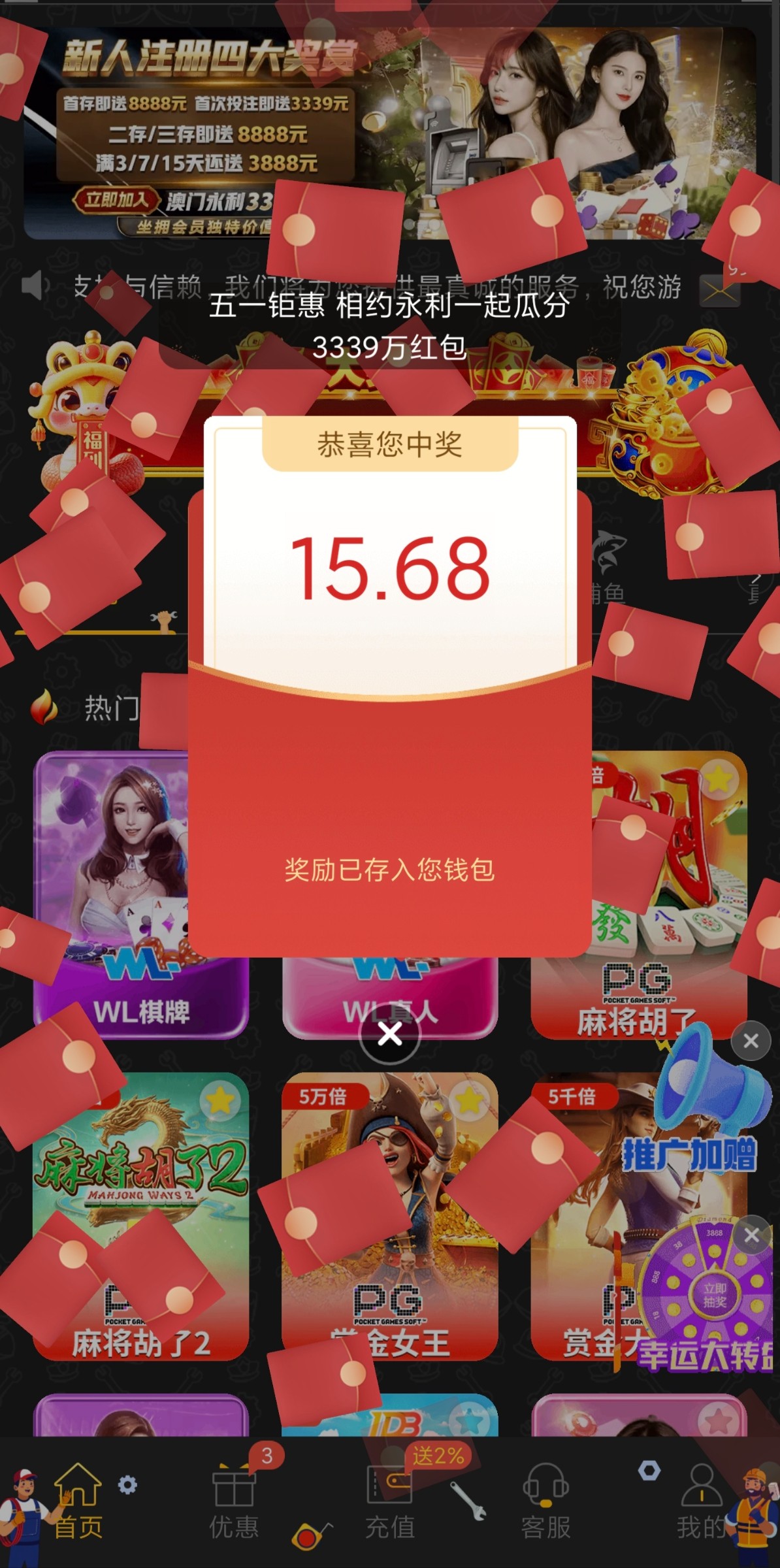Open the 优惠 promotions tab
This screenshot has width=780, height=1568.
pos(234,1500)
